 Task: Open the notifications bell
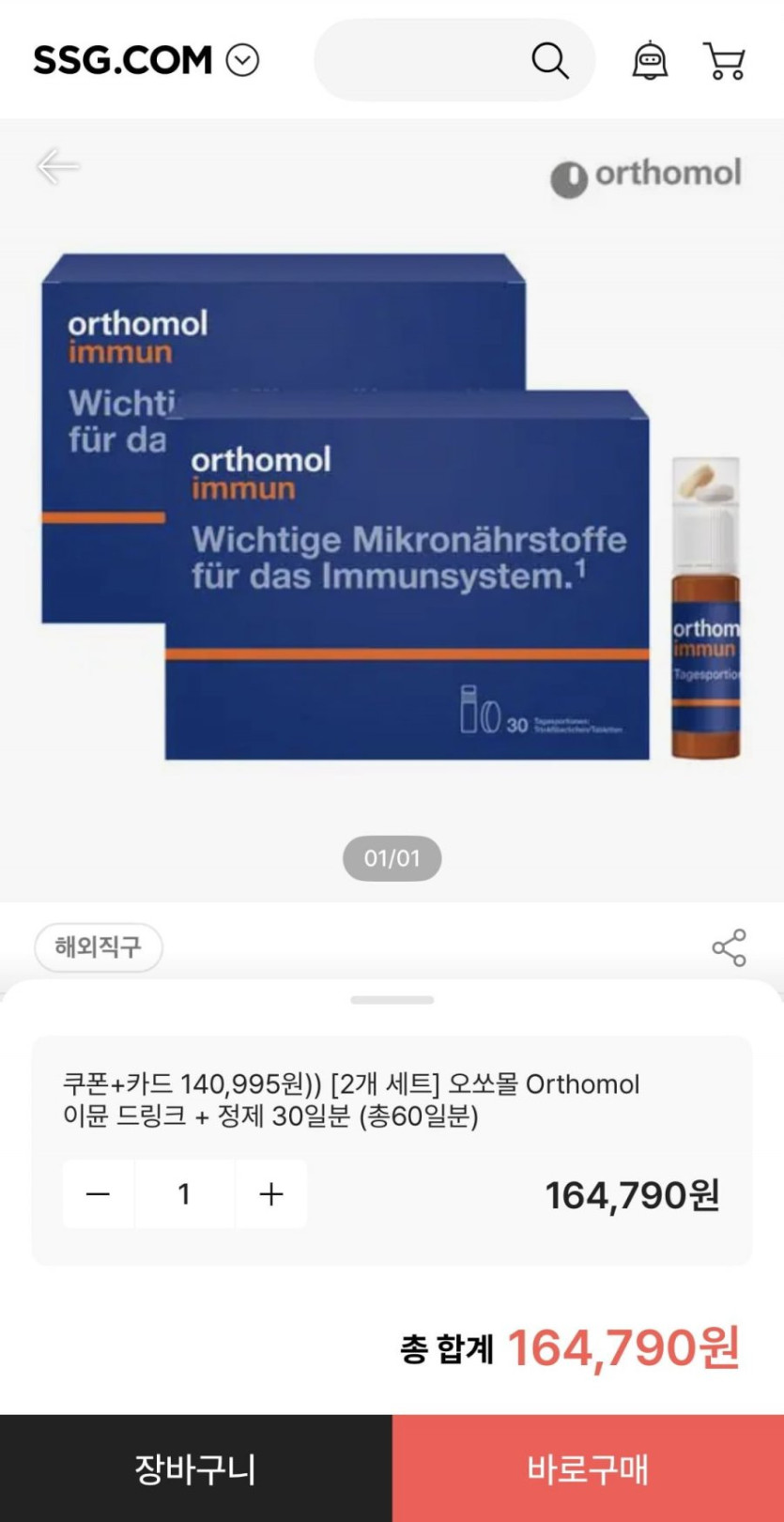[x=650, y=61]
